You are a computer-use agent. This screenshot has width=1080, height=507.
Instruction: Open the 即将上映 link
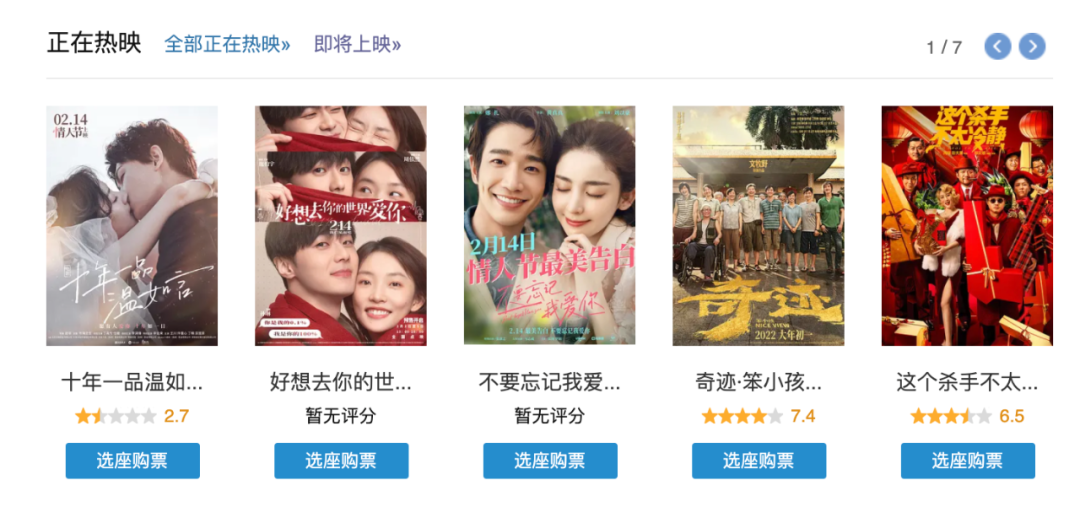coord(357,45)
